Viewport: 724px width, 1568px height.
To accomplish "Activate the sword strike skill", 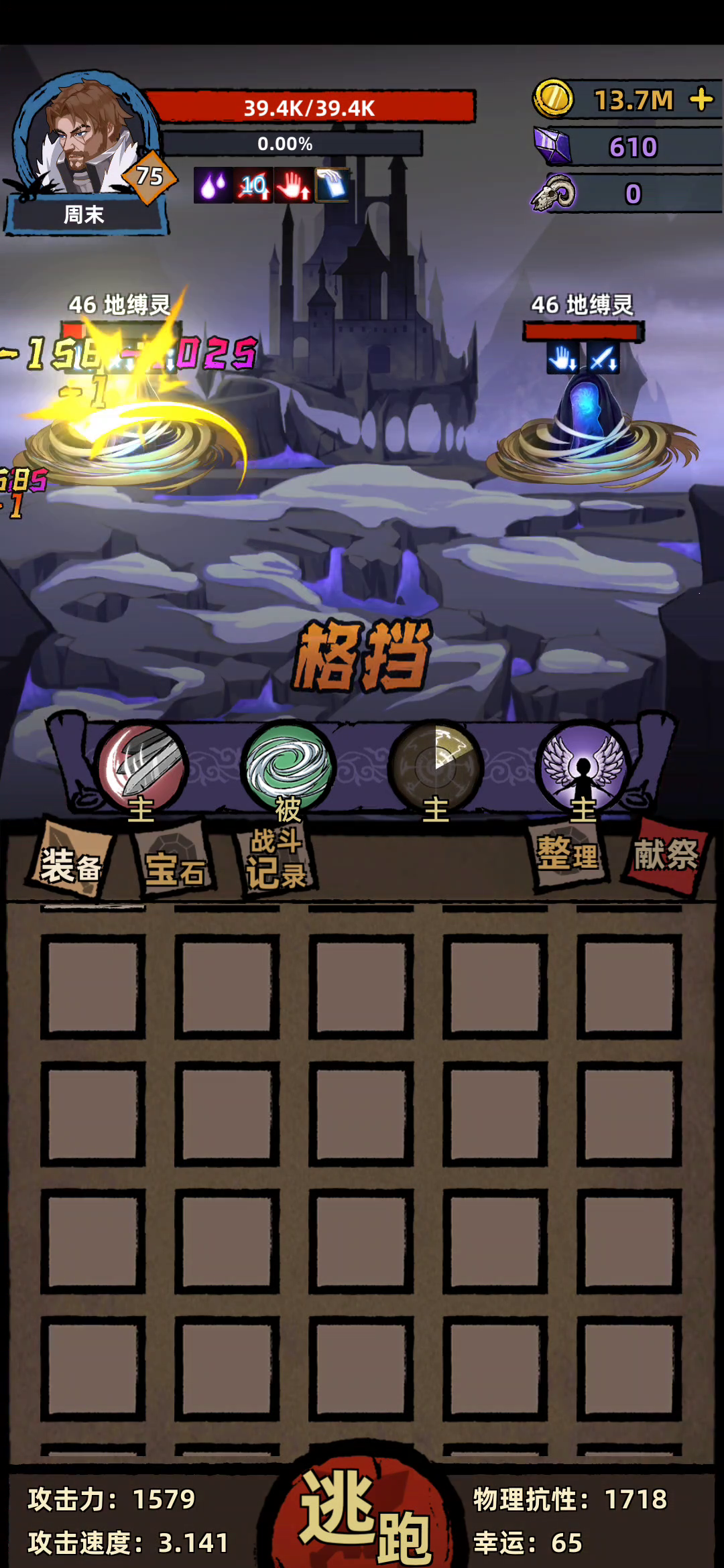I will 142,768.
